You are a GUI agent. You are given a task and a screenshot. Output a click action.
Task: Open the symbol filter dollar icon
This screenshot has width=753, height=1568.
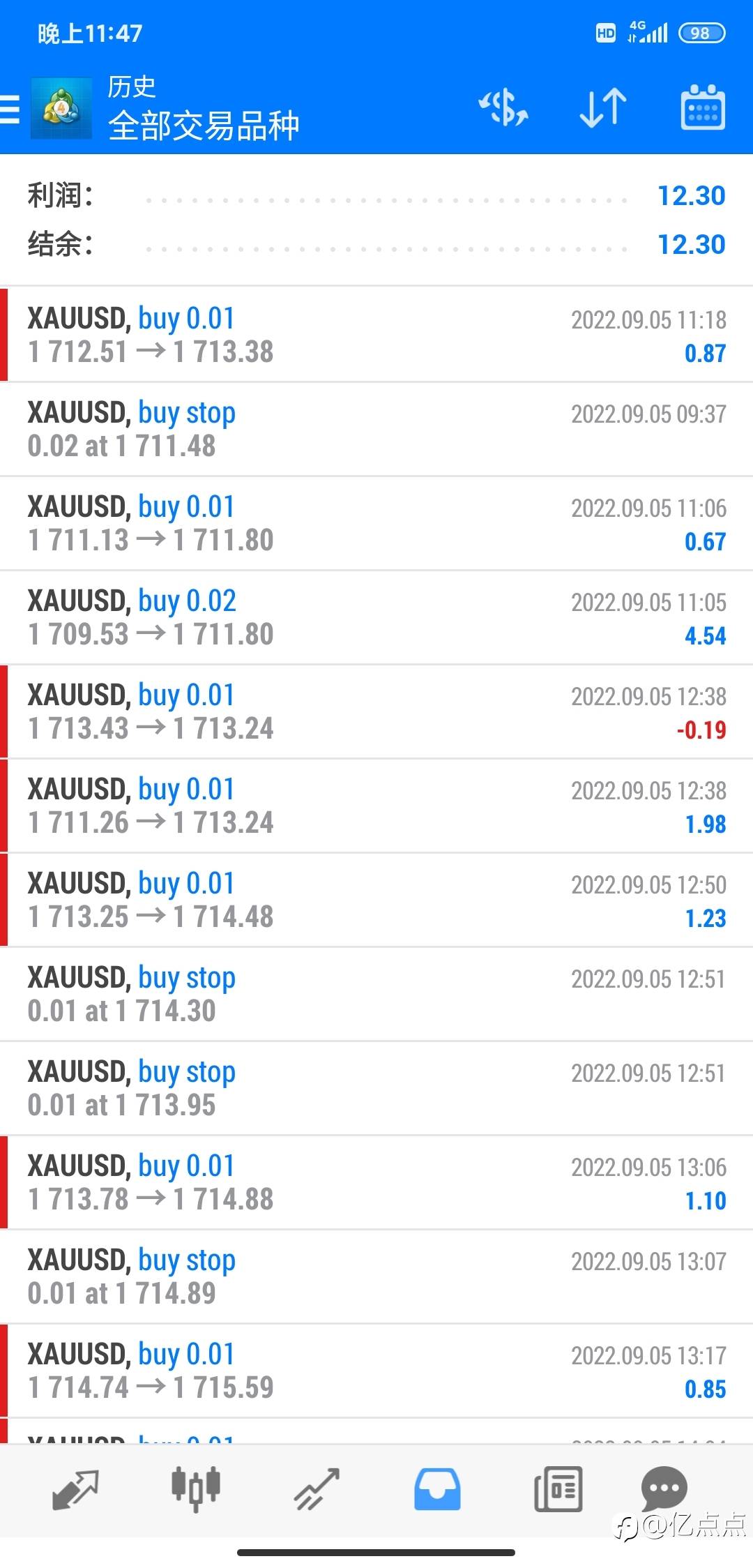(x=503, y=108)
